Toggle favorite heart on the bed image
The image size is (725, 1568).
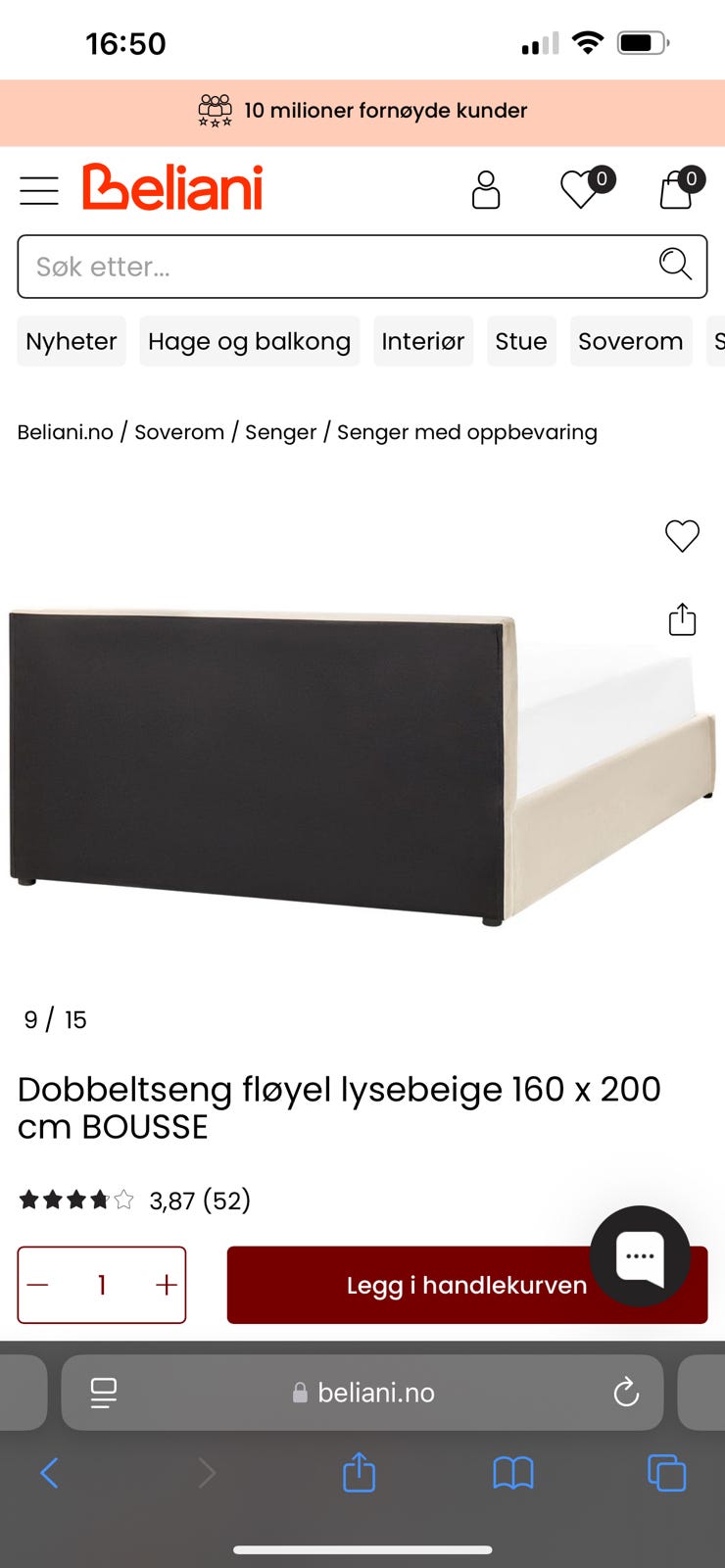(681, 535)
